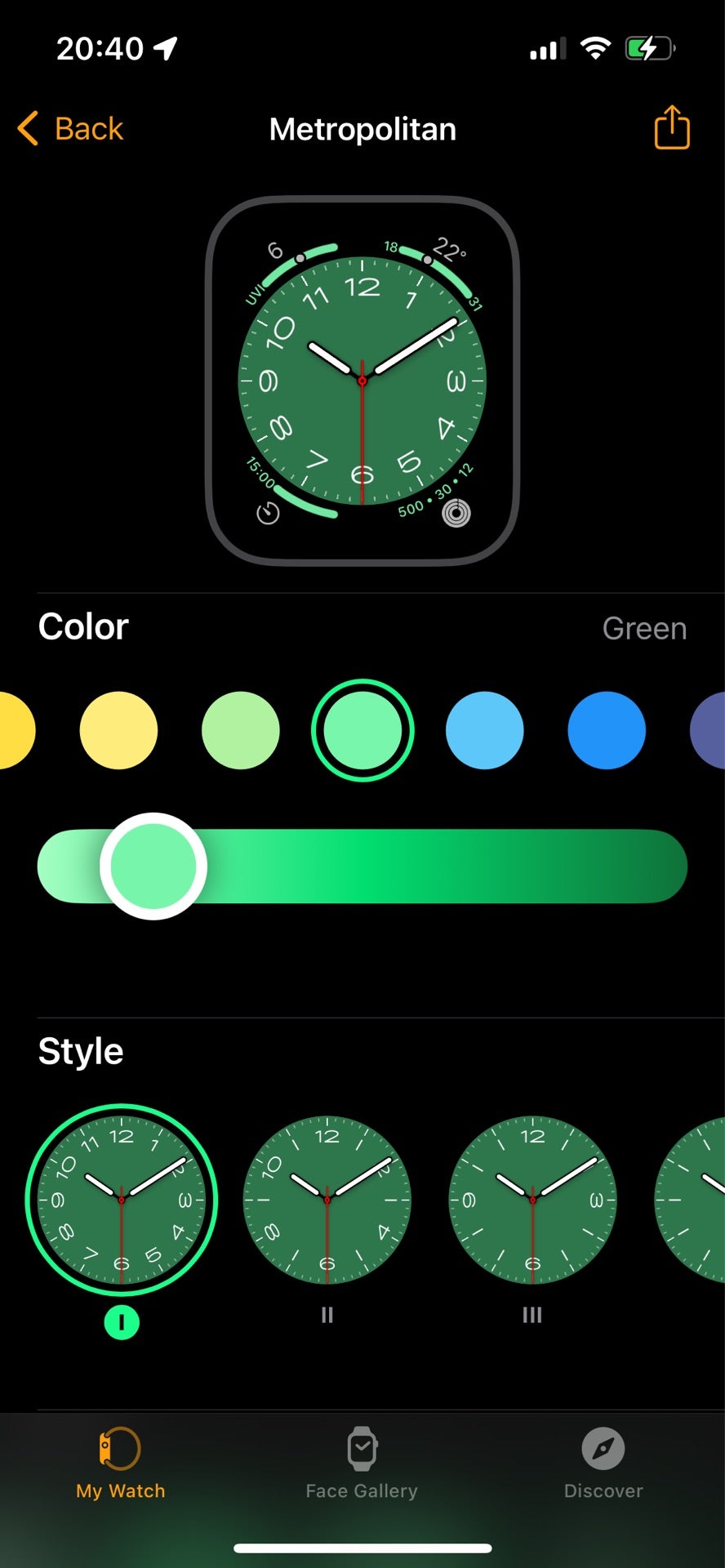The image size is (725, 1568).
Task: Select dial style III
Action: [532, 1200]
